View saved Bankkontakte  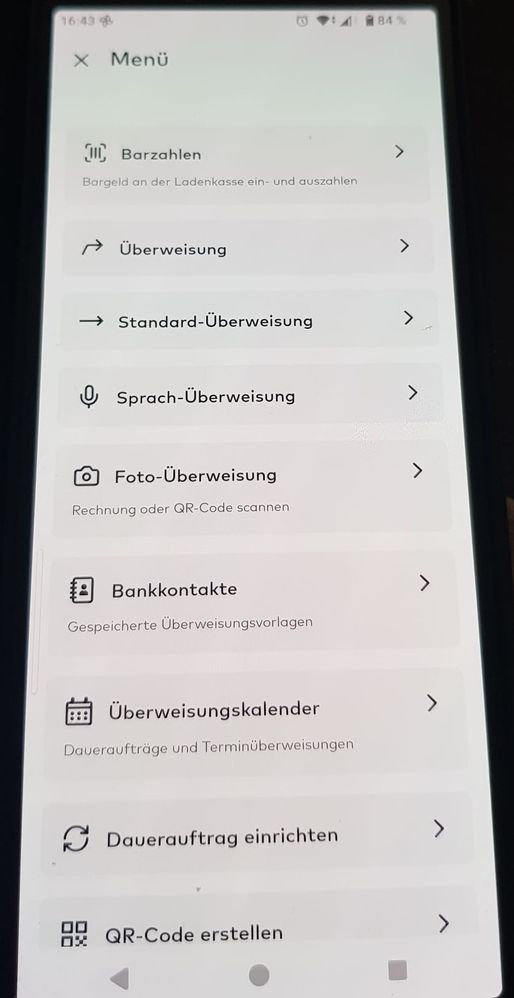253,603
